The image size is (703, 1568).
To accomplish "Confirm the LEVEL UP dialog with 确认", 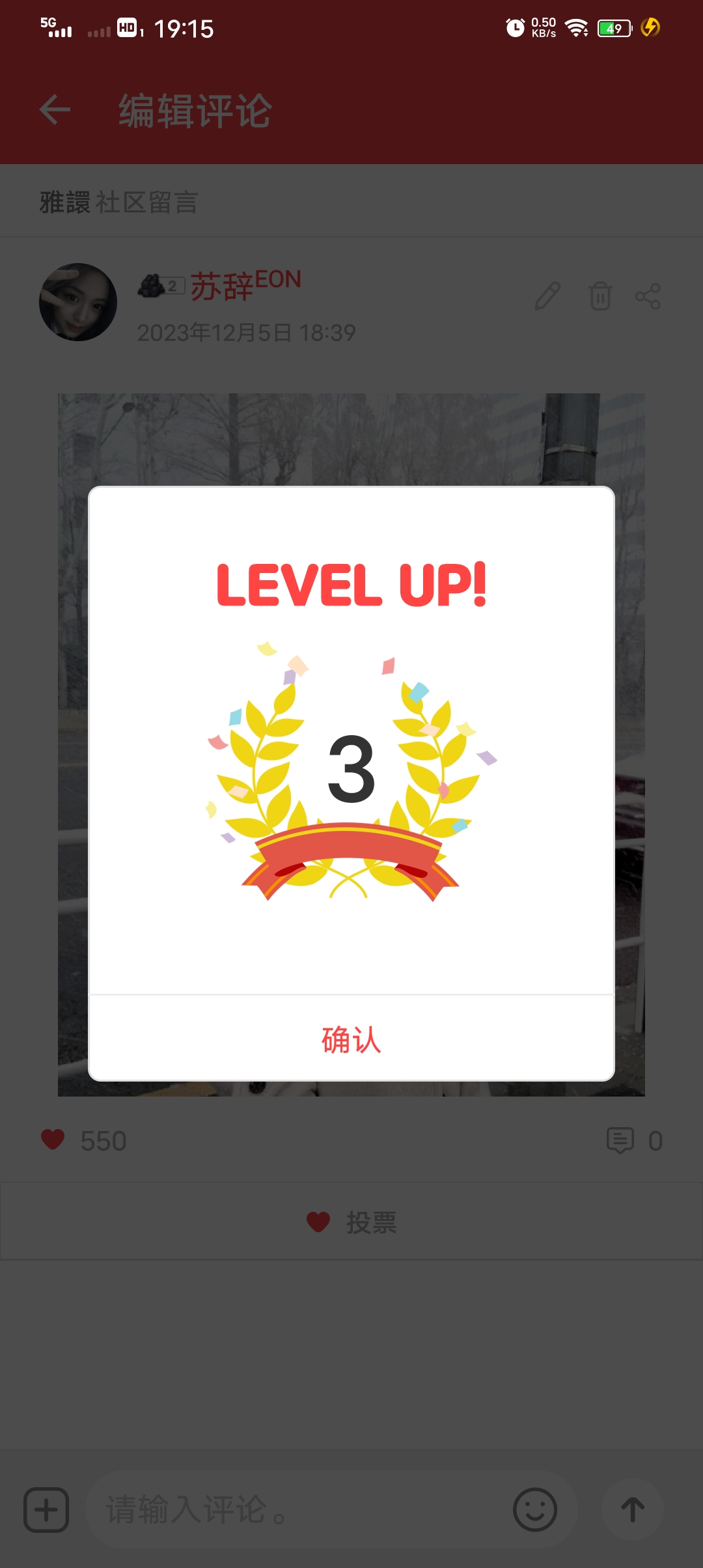I will click(x=351, y=1039).
